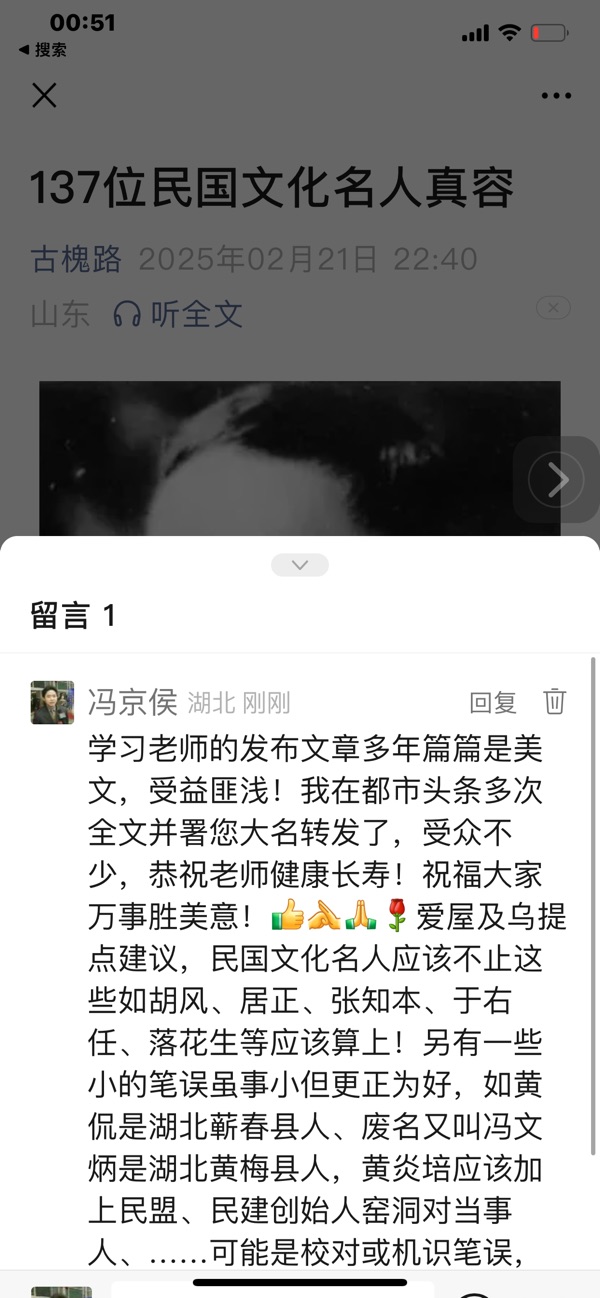Image resolution: width=600 pixels, height=1298 pixels.
Task: Open the 古槐路 author account
Action: coord(76,260)
